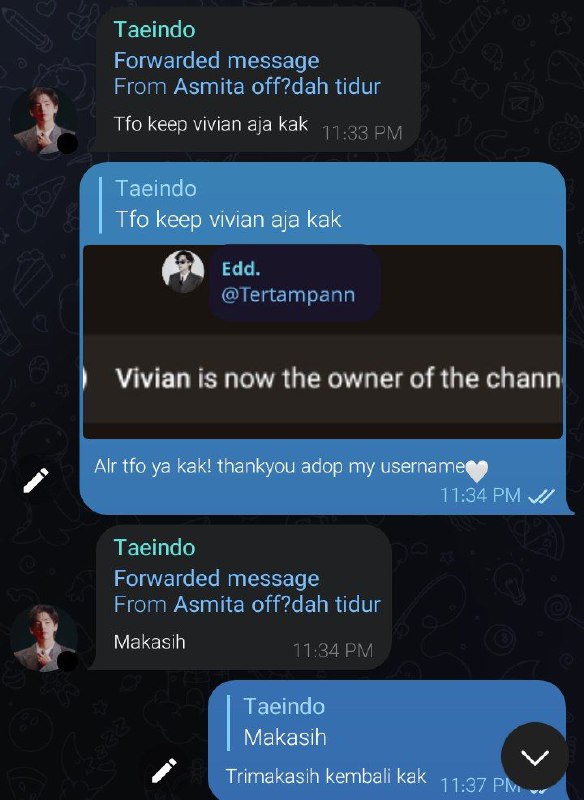Tap the pencil icon beside Trimakasih kembali kak

(x=164, y=770)
